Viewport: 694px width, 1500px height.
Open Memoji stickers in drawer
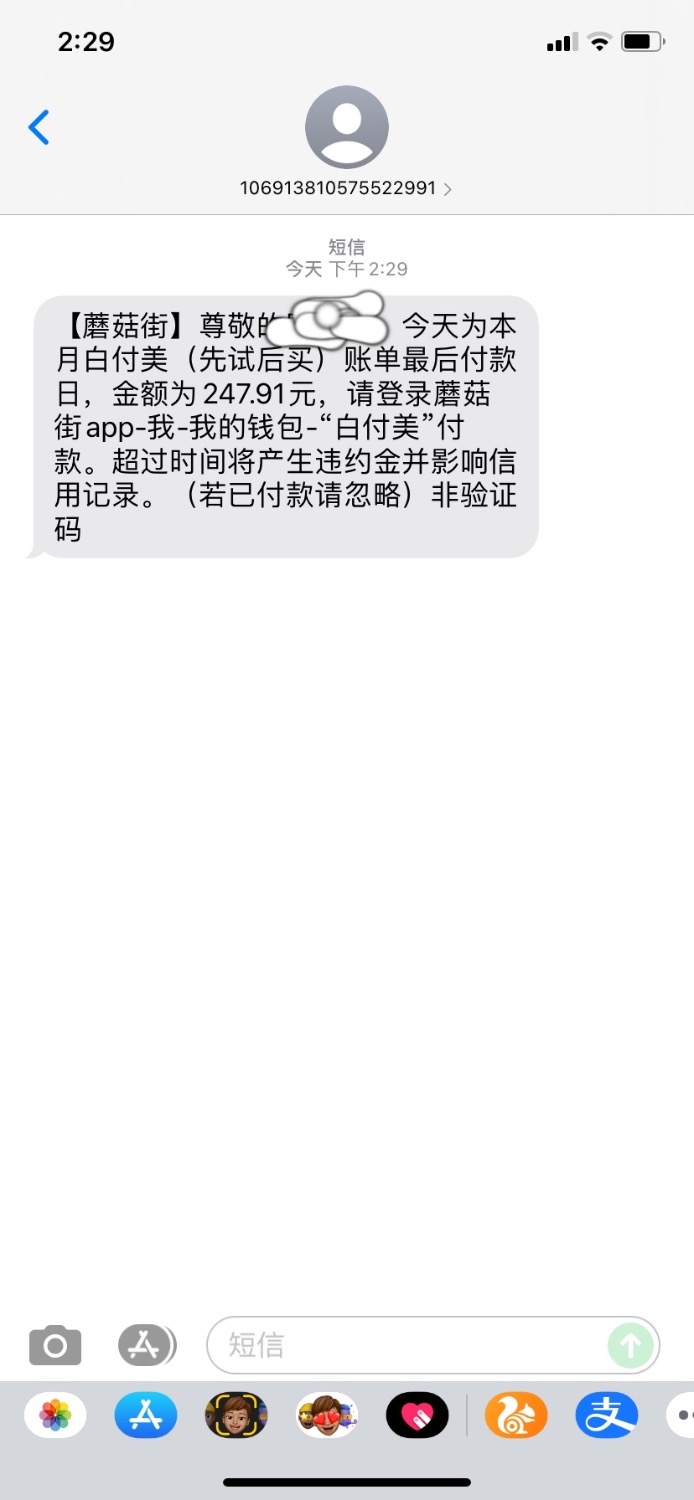point(327,1415)
